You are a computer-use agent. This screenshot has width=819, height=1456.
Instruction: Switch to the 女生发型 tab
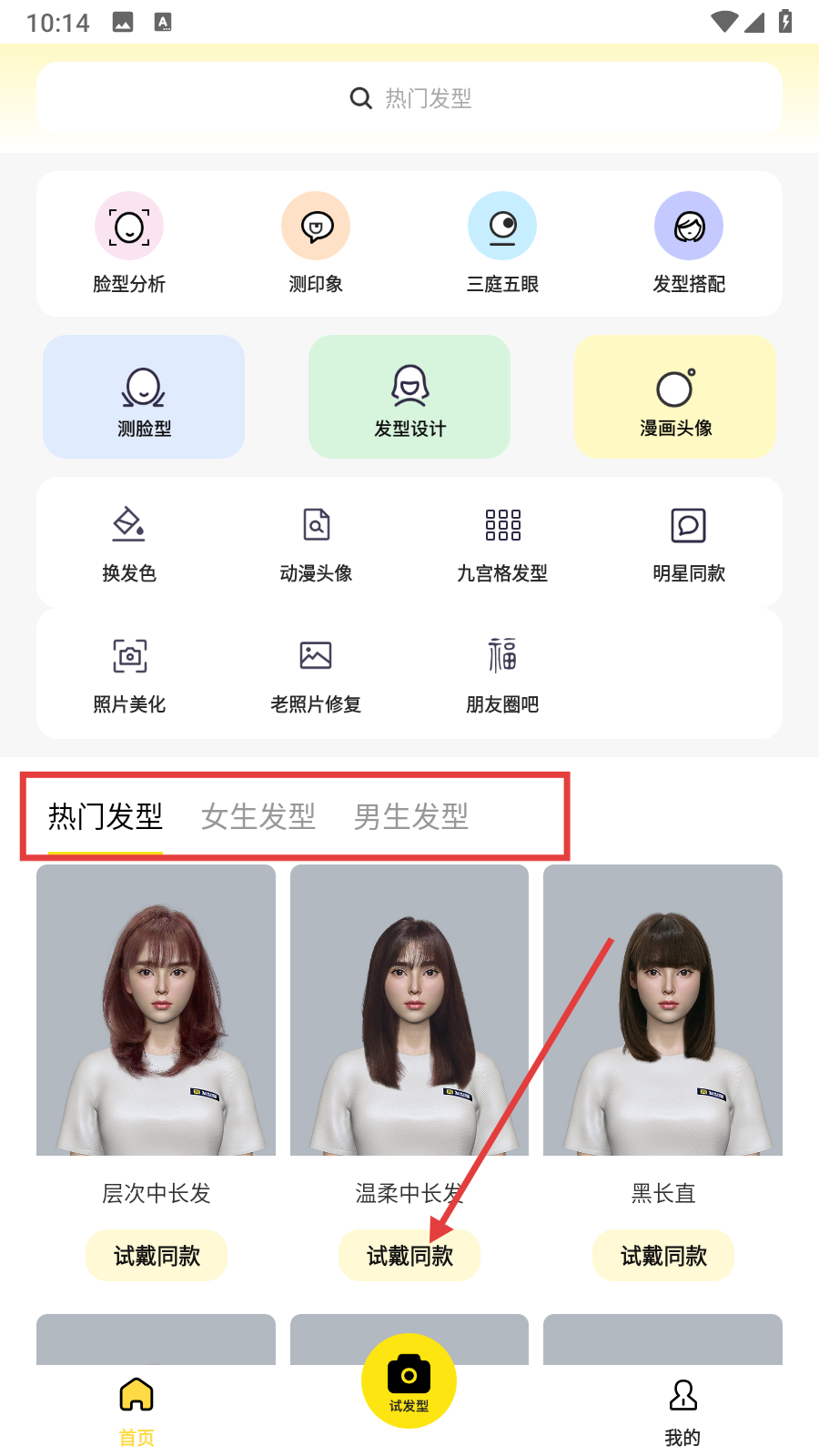pyautogui.click(x=258, y=816)
